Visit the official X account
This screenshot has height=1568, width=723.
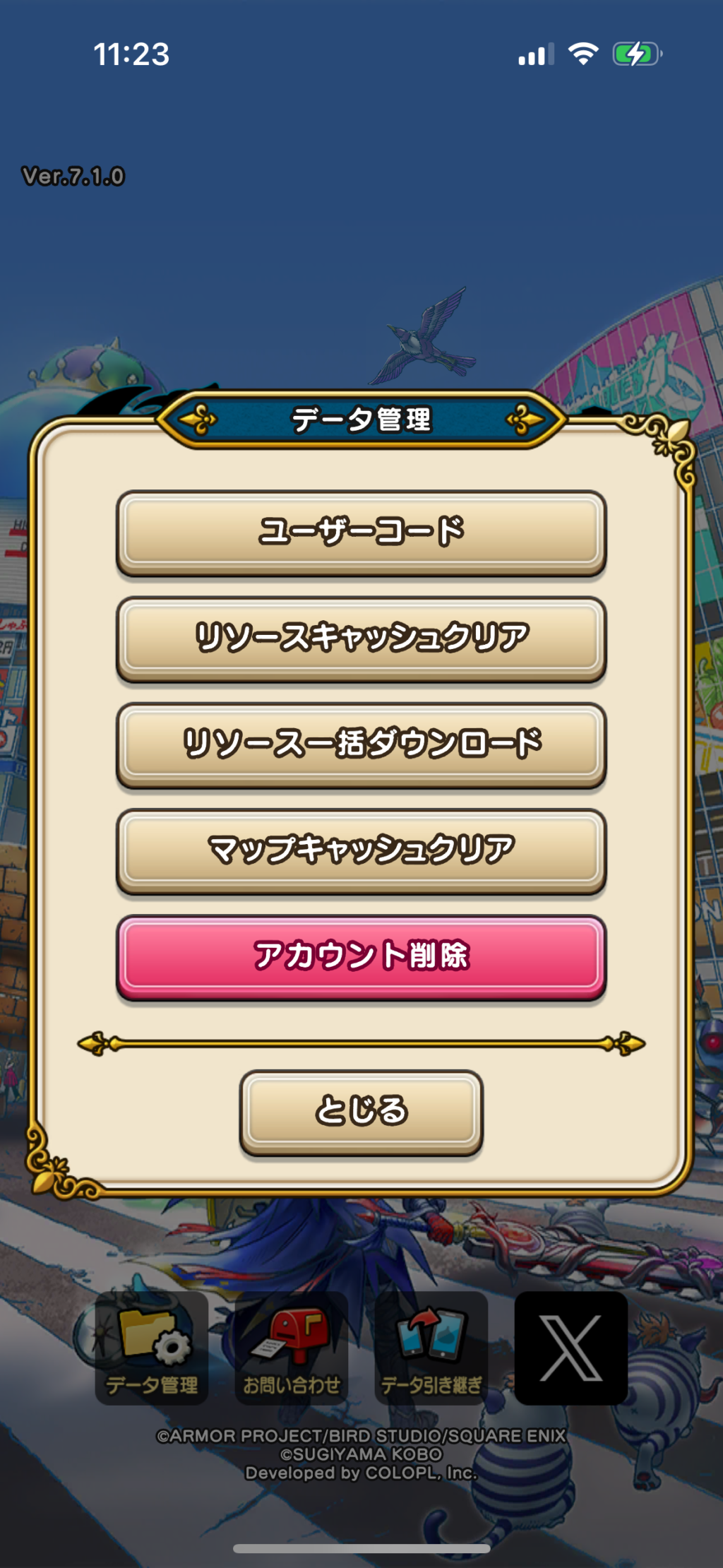point(570,1348)
